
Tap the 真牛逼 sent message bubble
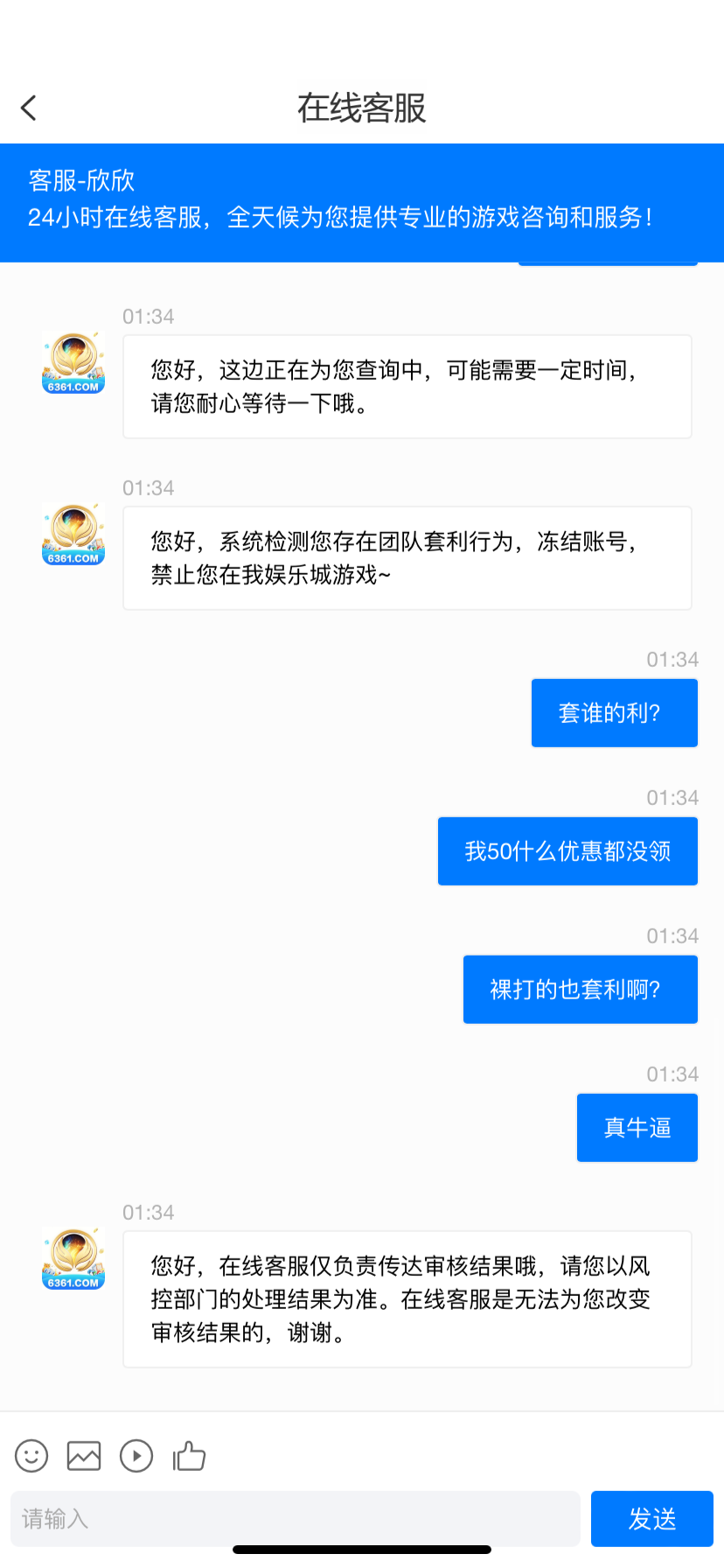point(637,1127)
